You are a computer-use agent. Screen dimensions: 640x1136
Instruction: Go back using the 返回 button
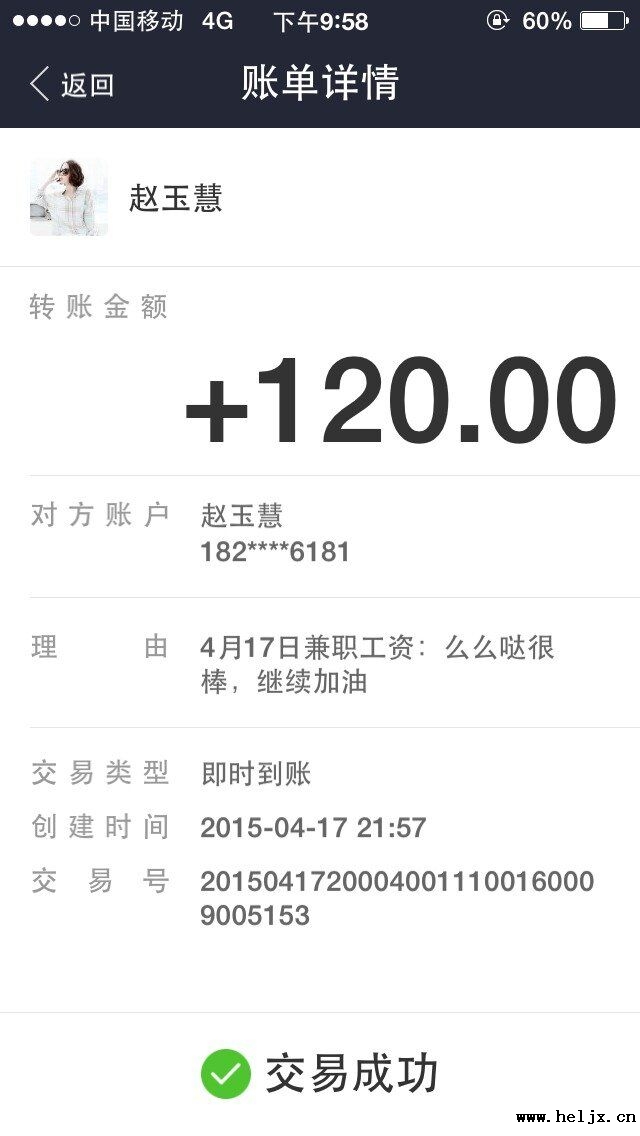pos(72,85)
